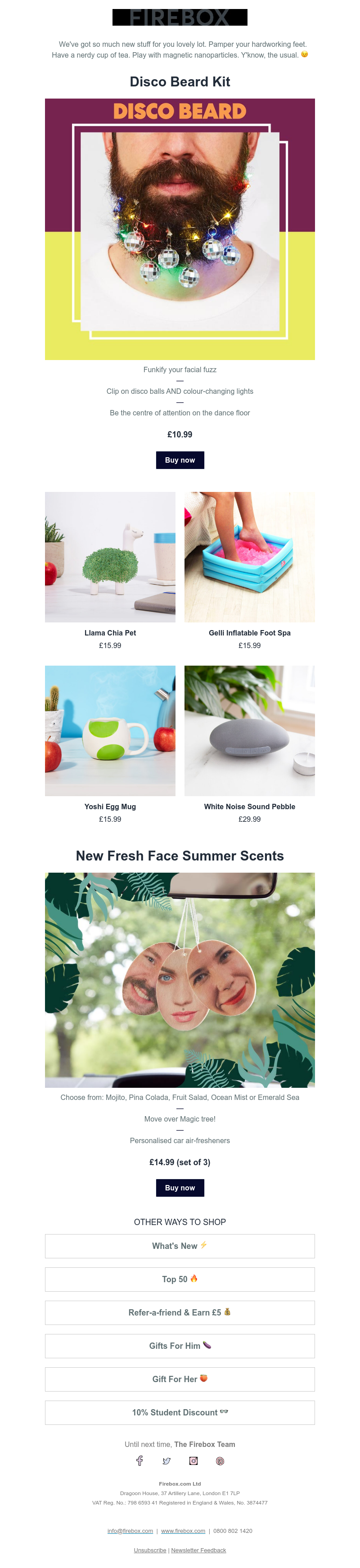Open the Llama Chia Pet product
The image size is (360, 1568).
pos(110,557)
